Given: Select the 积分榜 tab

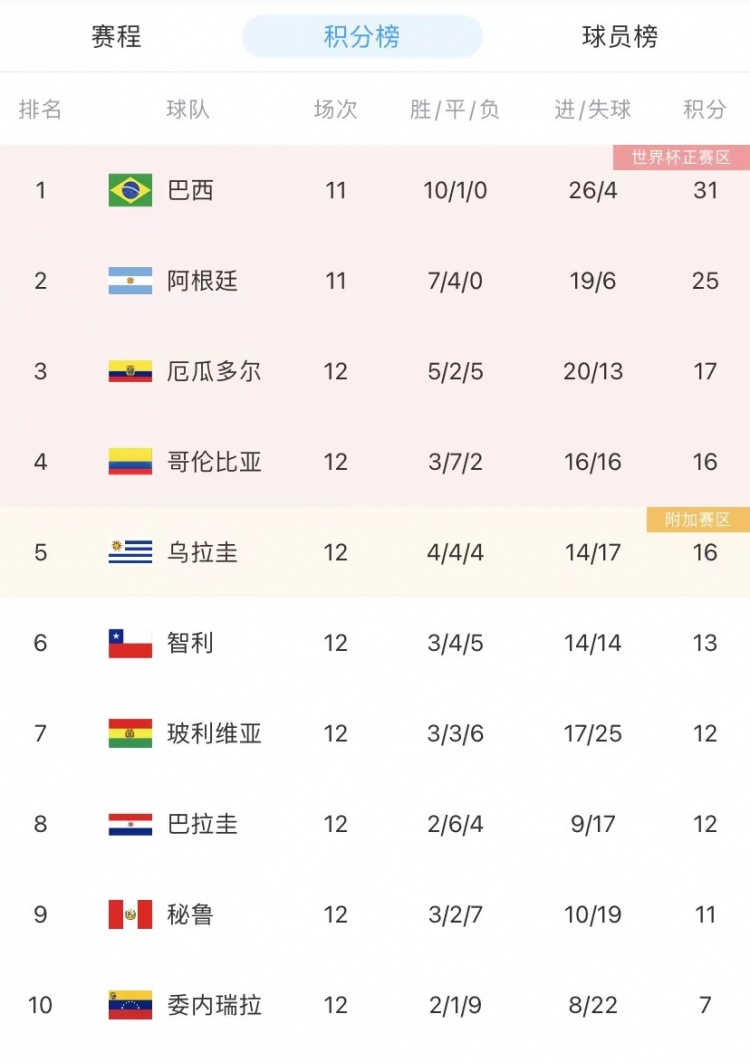Looking at the screenshot, I should (362, 37).
